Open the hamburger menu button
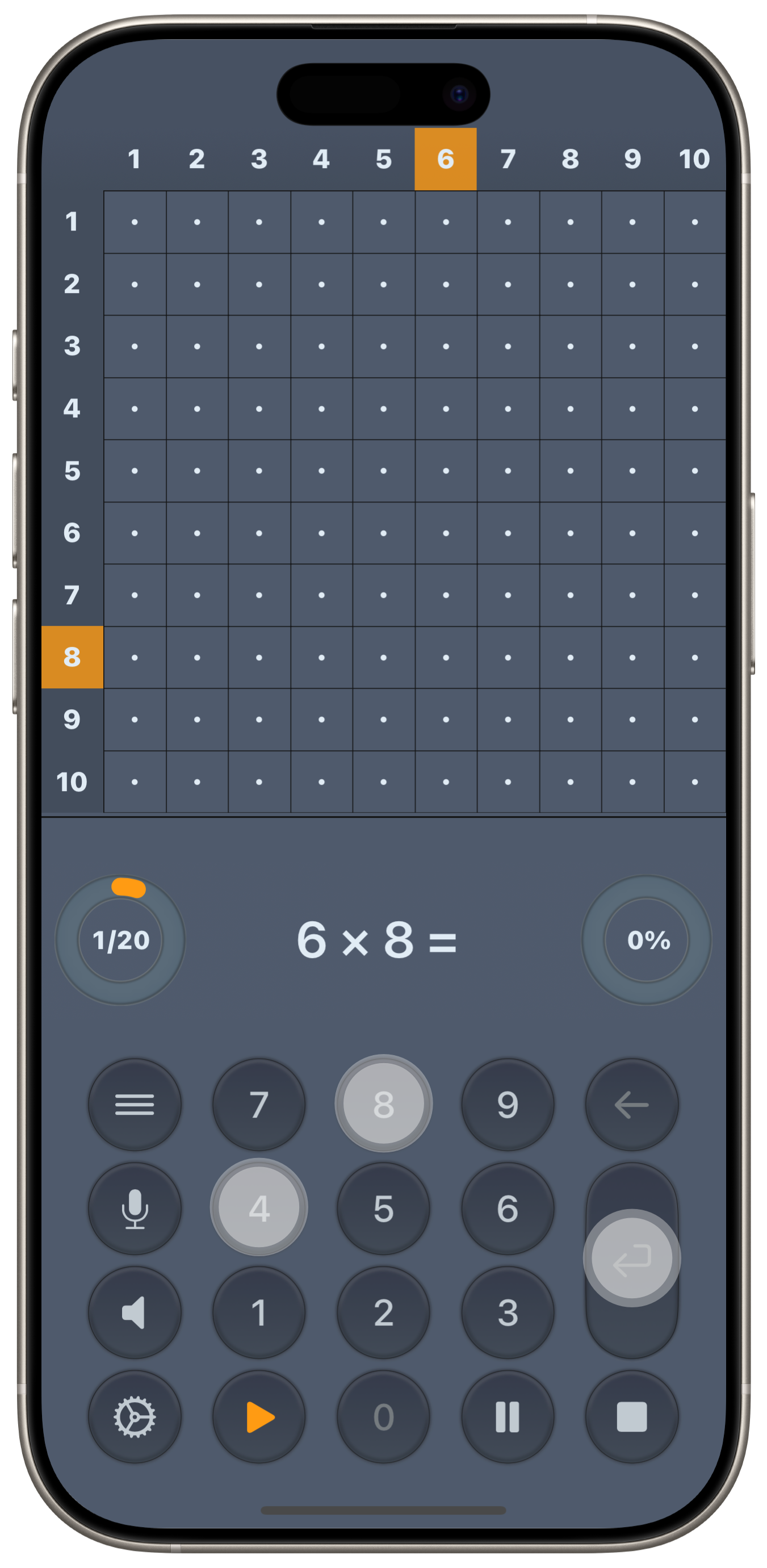The height and width of the screenshot is (1568, 767). tap(135, 1104)
